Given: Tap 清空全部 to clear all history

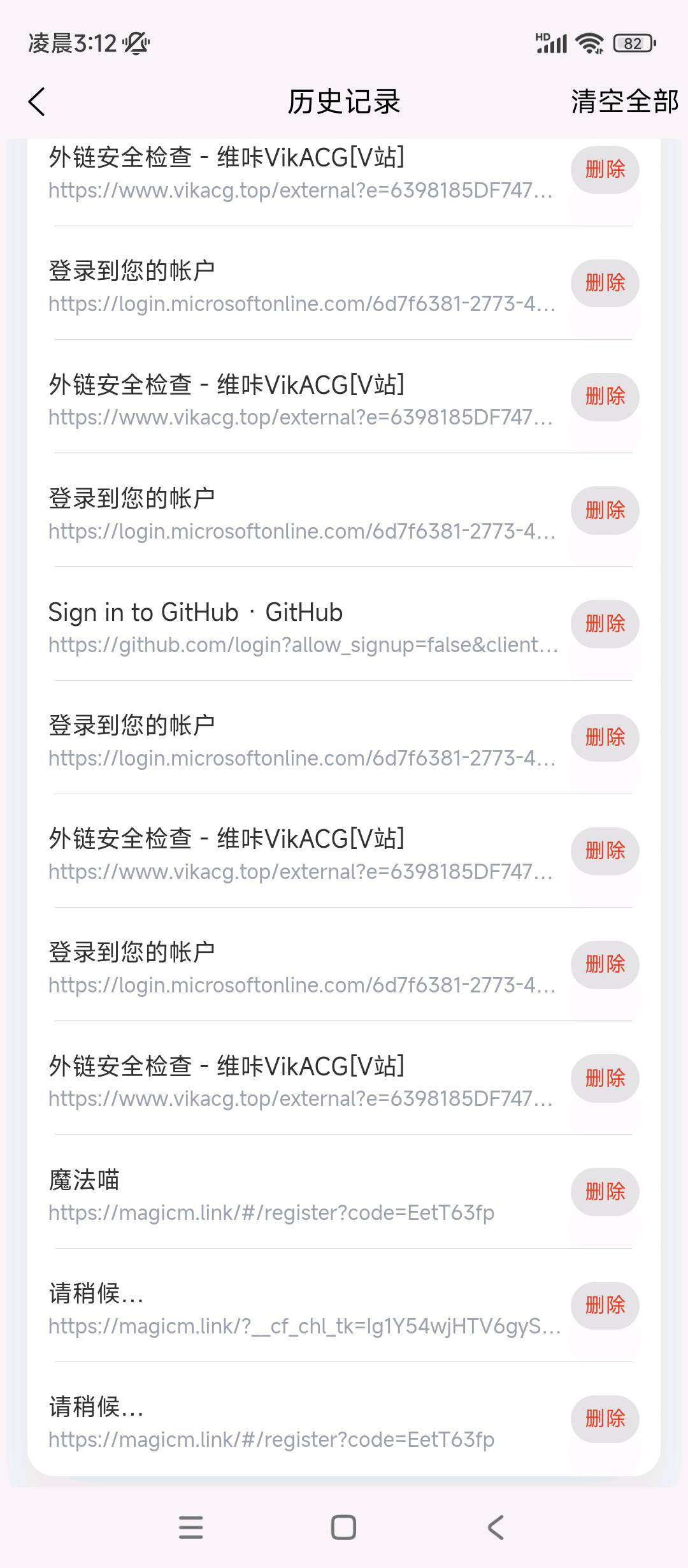Looking at the screenshot, I should 624,102.
